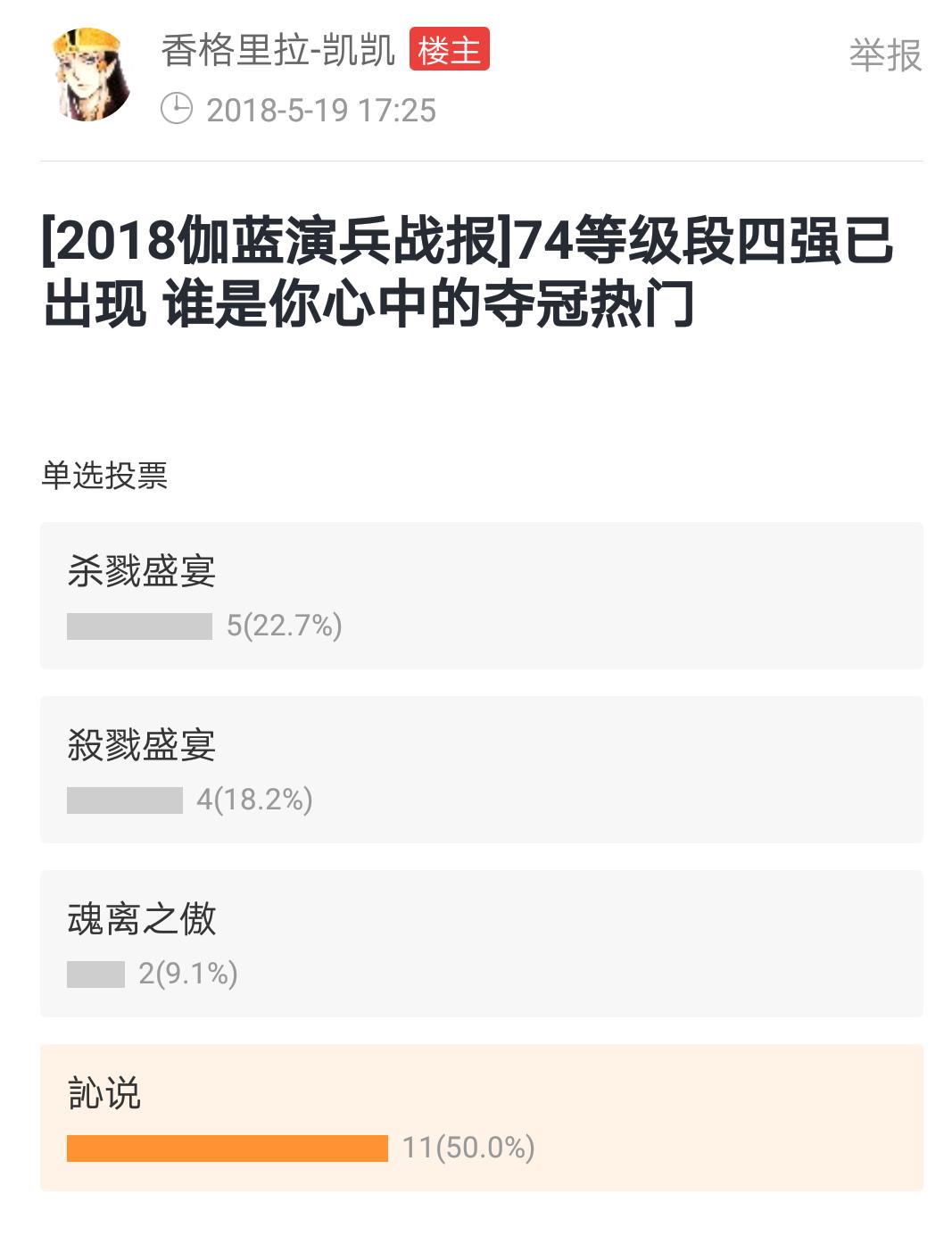952x1244 pixels.
Task: Choose the highlighted poll option 訫说
Action: pyautogui.click(x=481, y=1117)
